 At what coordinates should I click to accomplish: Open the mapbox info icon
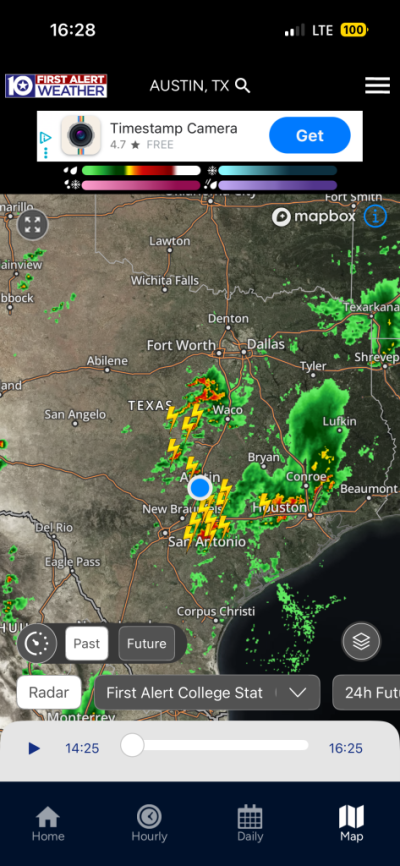pos(375,216)
